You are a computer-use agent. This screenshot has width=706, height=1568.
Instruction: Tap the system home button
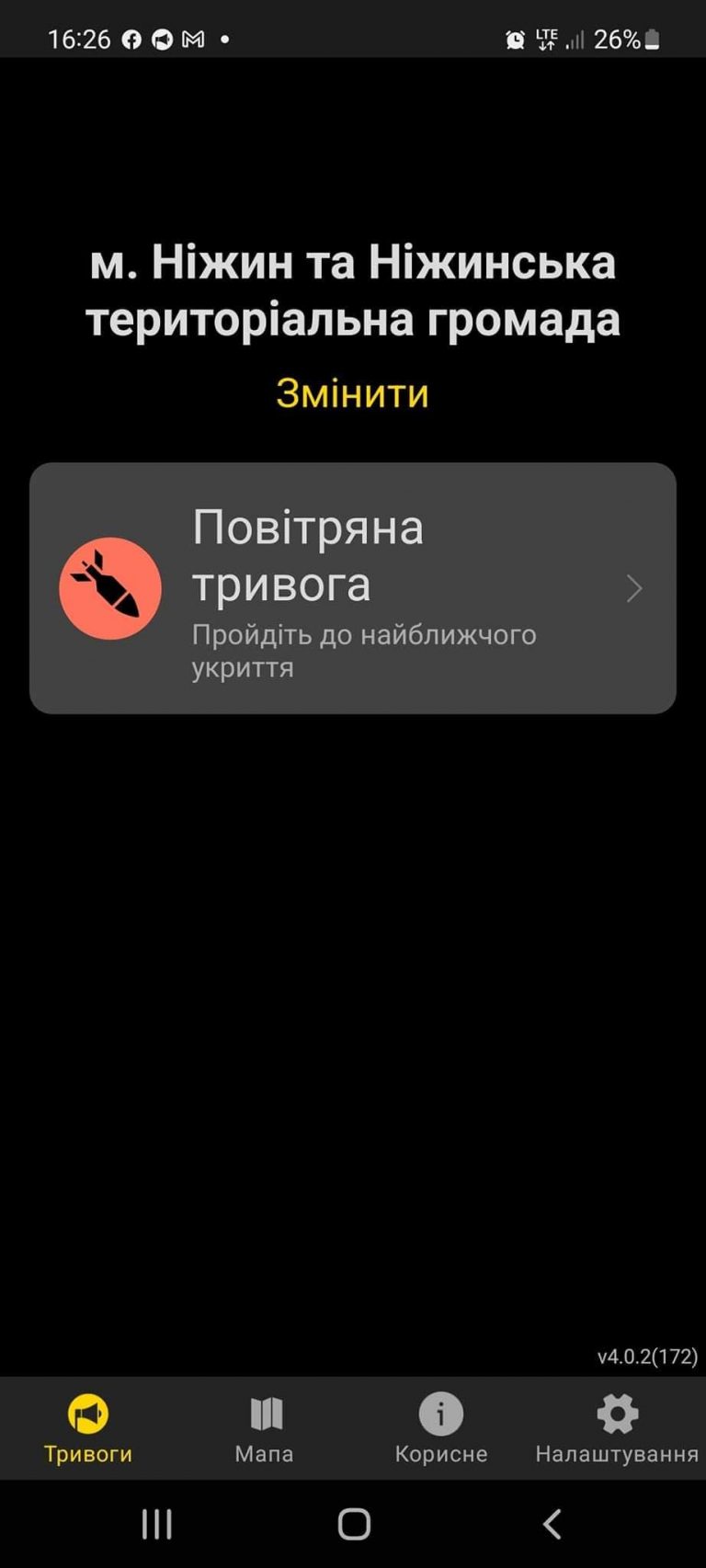354,1524
